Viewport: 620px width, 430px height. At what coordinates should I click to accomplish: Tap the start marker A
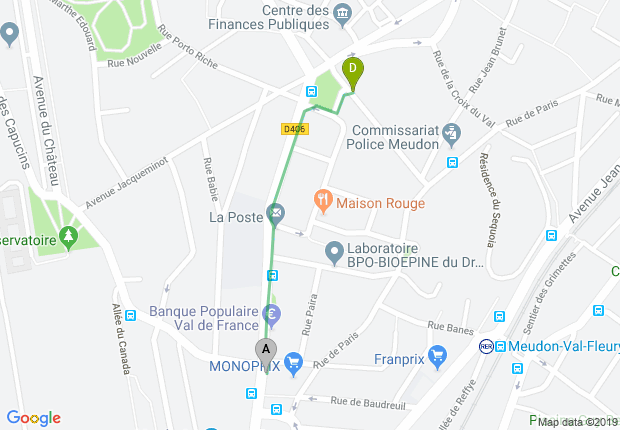[265, 350]
